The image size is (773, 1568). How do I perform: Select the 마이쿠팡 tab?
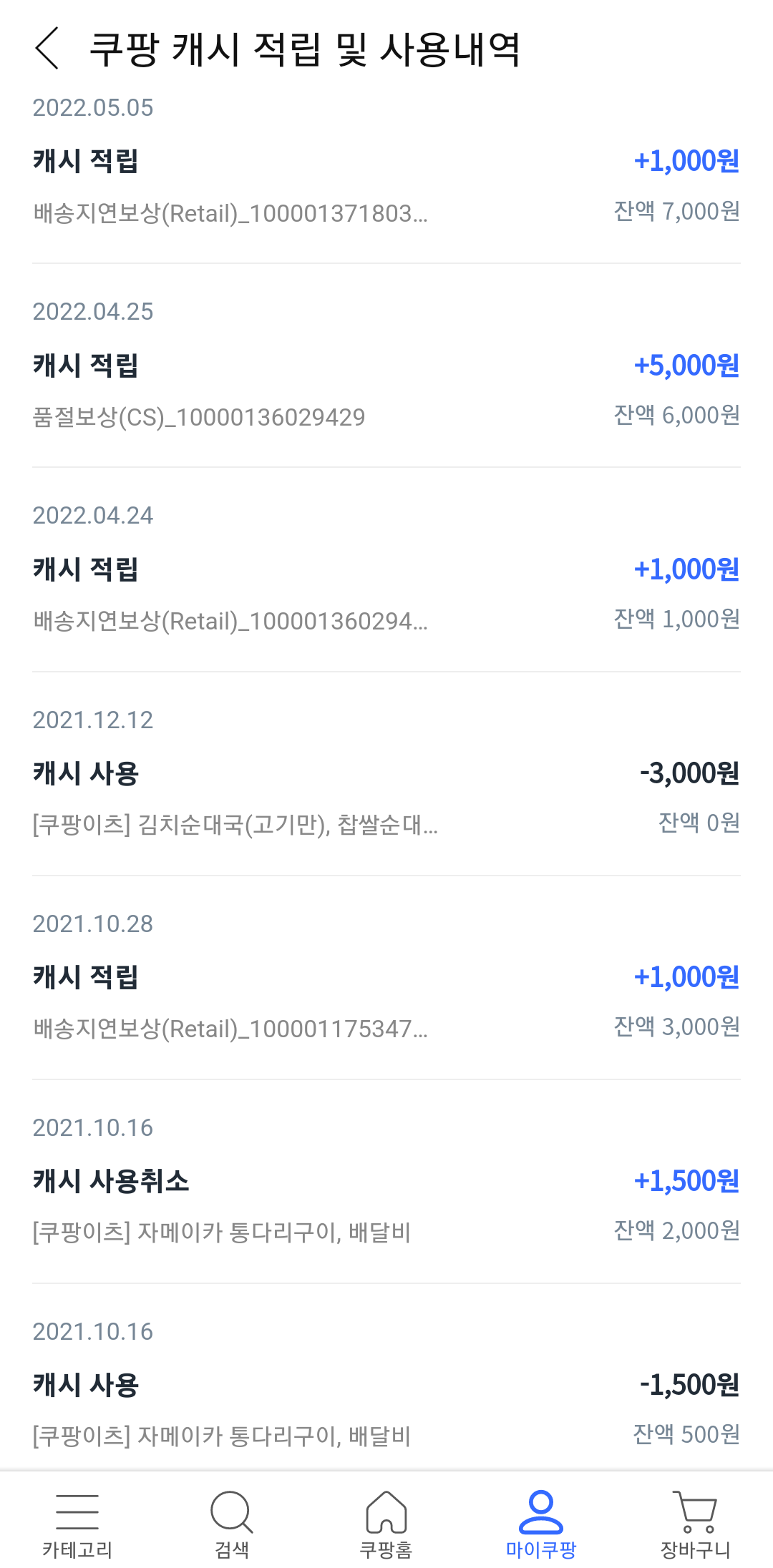pyautogui.click(x=541, y=1522)
